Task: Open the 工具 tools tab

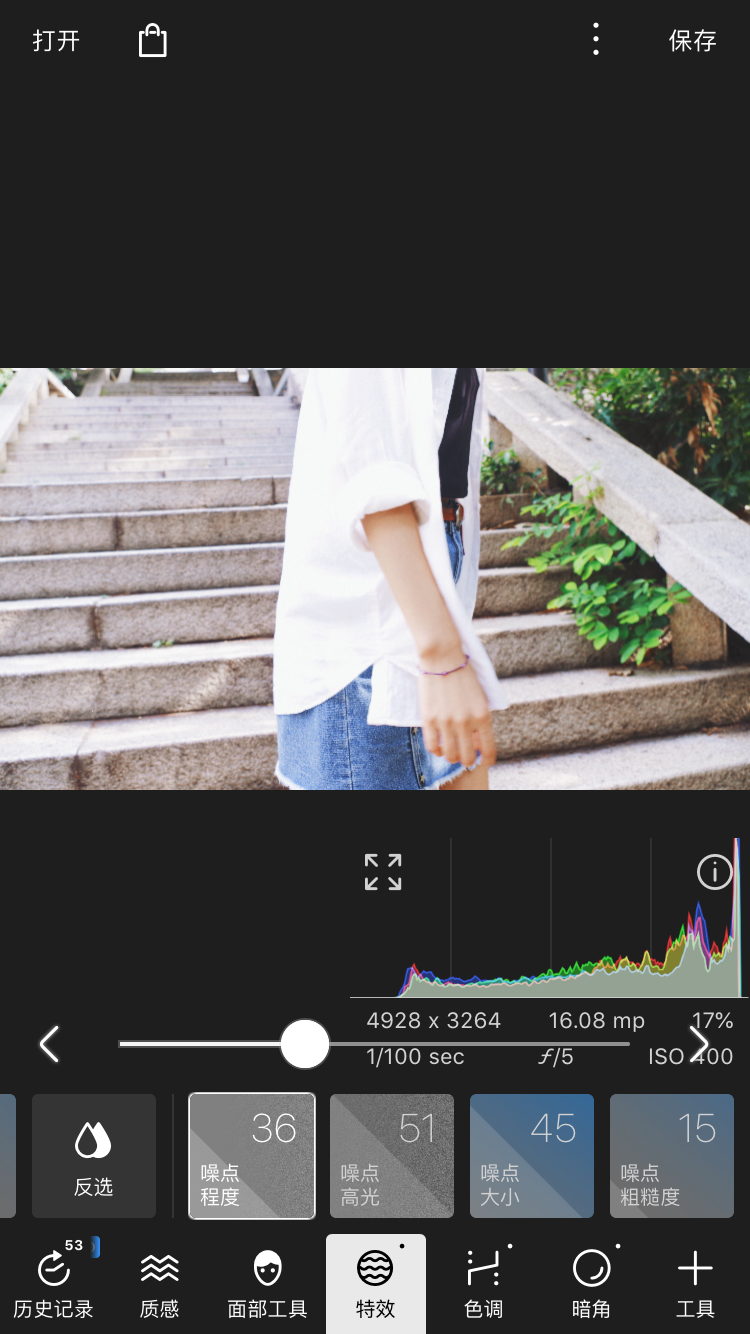Action: point(695,1284)
